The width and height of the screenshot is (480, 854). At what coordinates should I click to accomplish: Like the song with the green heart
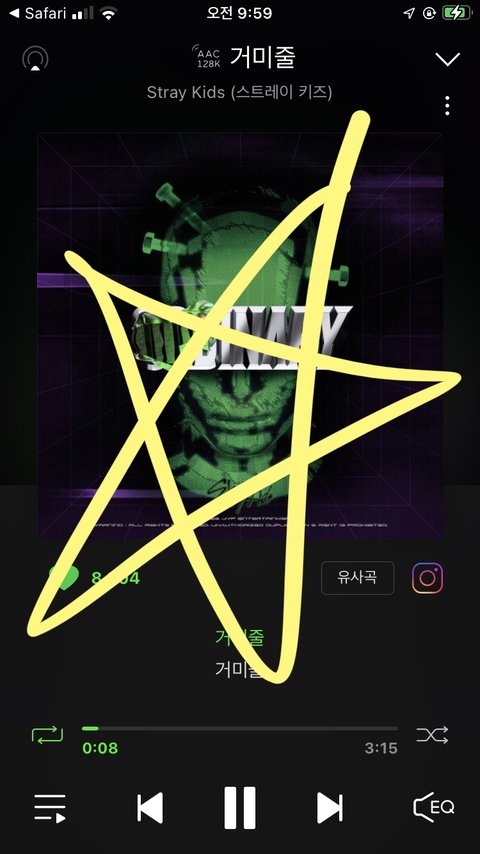64,577
